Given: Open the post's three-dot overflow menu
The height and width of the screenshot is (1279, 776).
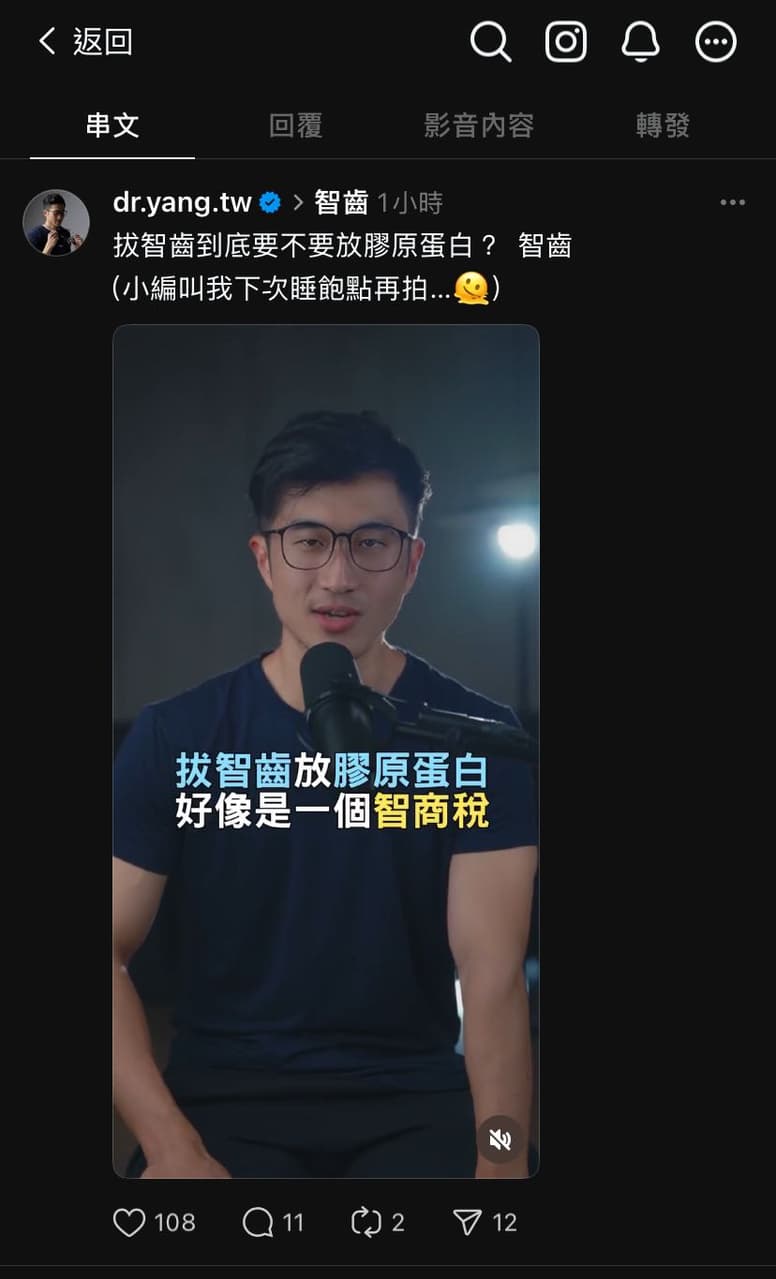Looking at the screenshot, I should [732, 203].
